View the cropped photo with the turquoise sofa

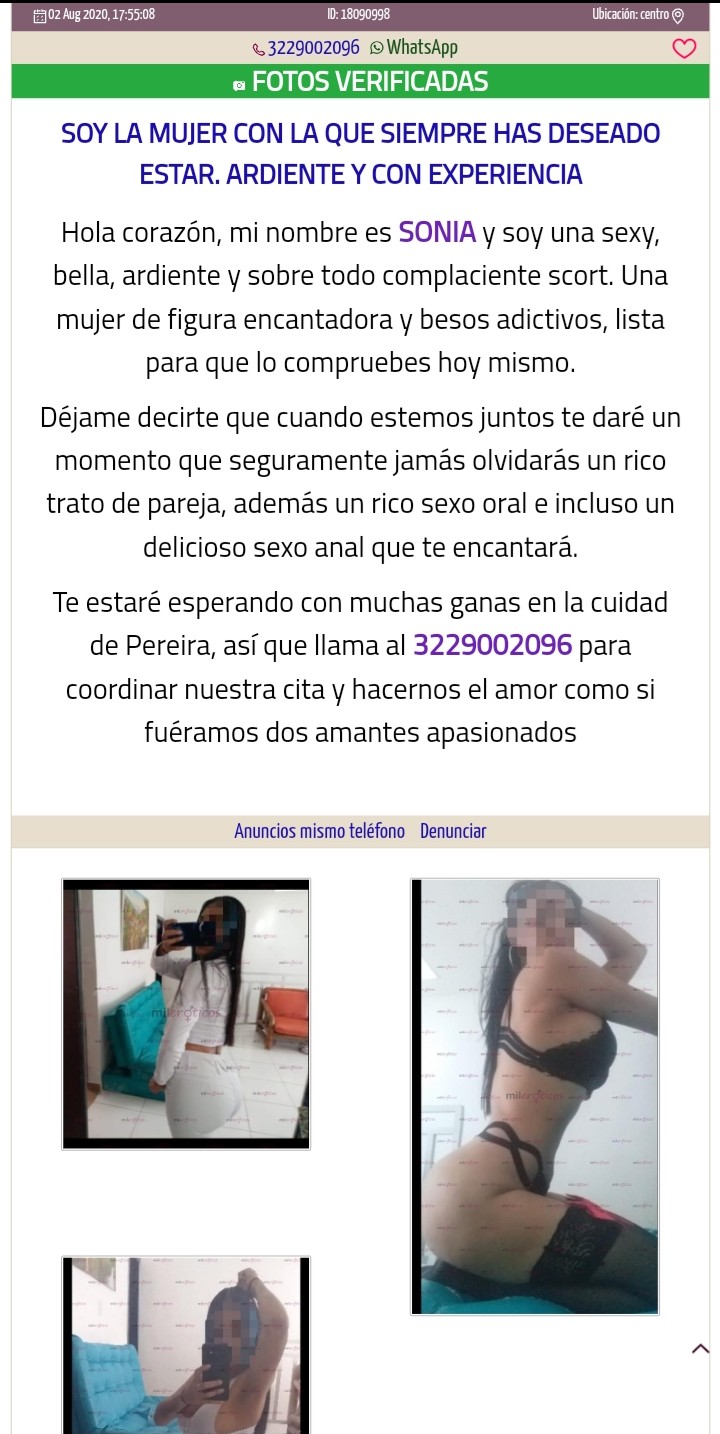pyautogui.click(x=186, y=1344)
